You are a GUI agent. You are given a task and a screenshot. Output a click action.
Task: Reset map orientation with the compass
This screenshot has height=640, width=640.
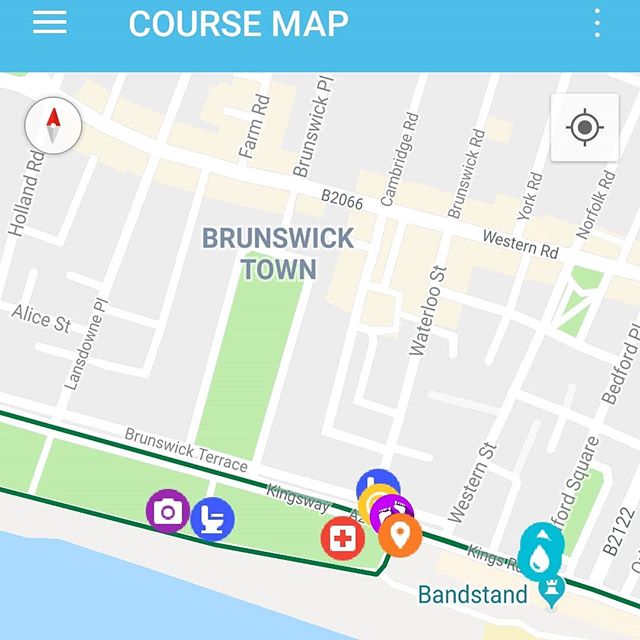(53, 127)
